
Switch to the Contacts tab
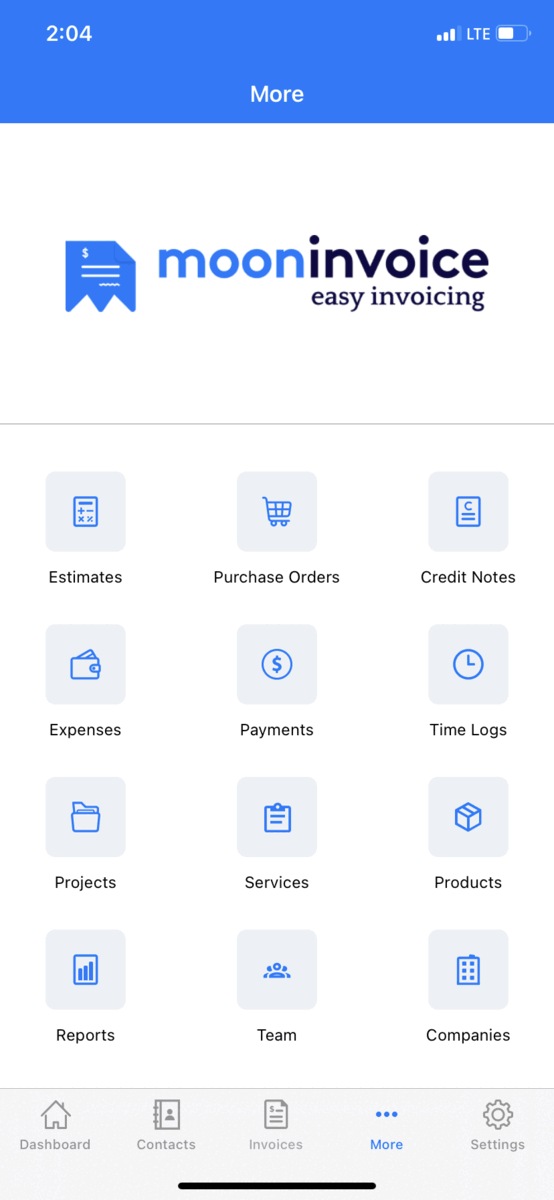coord(166,1125)
